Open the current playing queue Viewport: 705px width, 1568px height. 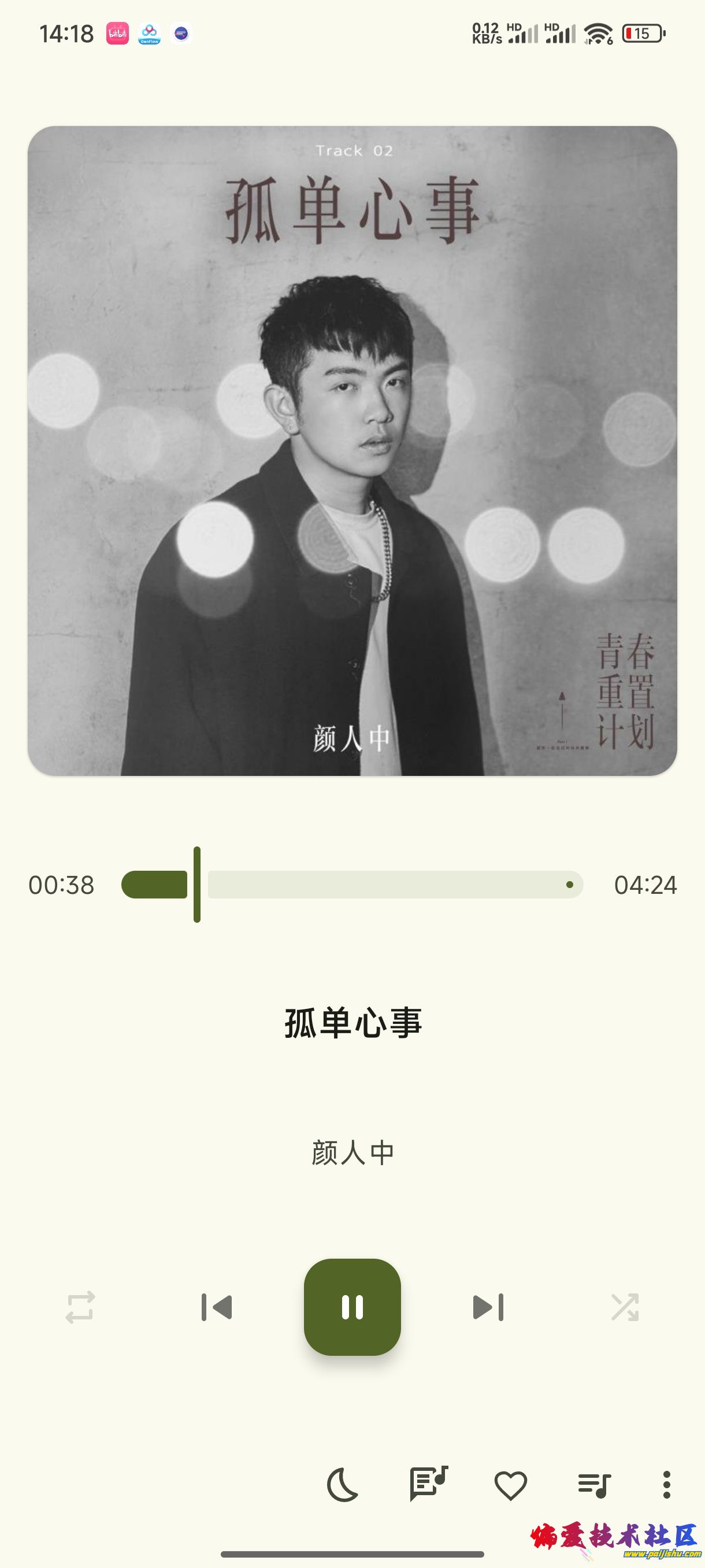click(x=594, y=1485)
